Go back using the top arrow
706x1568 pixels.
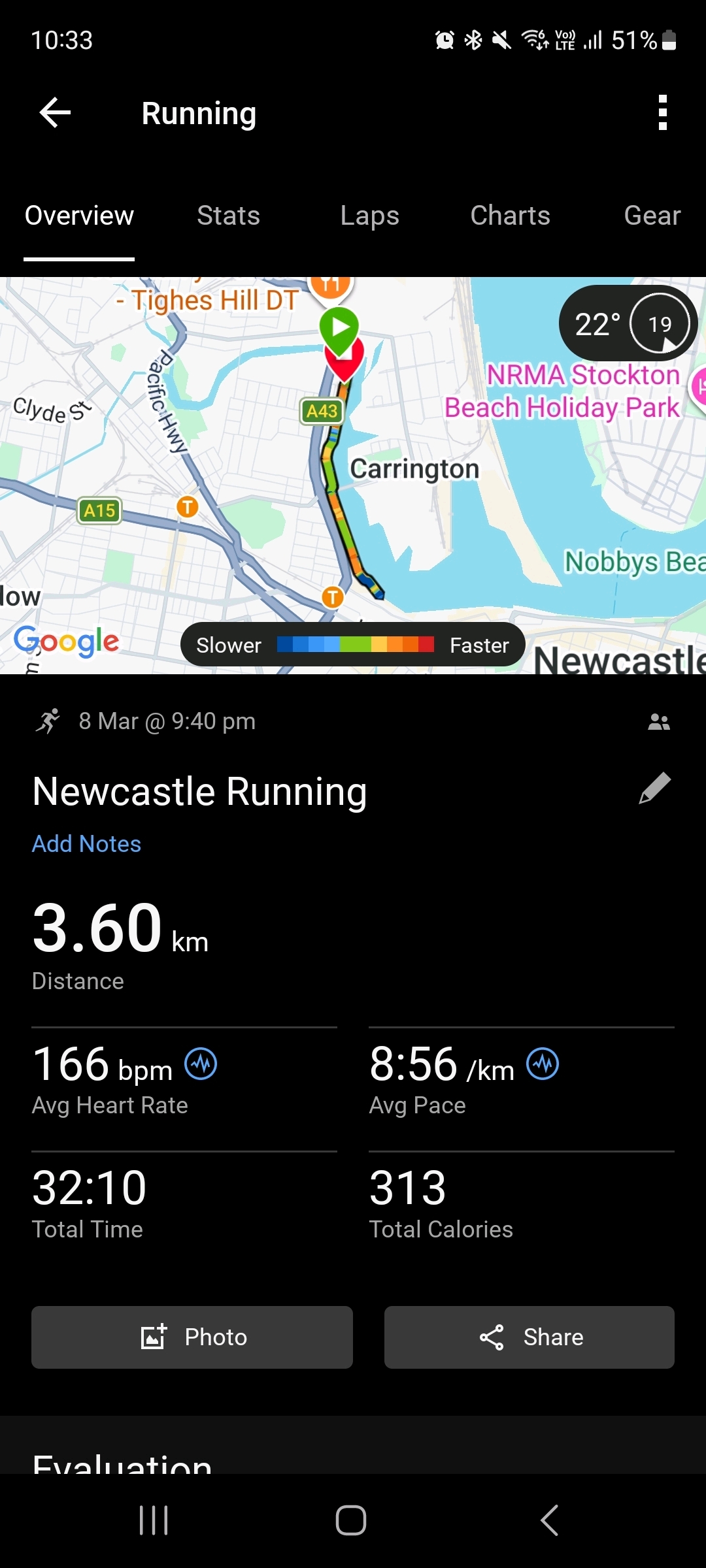pyautogui.click(x=55, y=113)
